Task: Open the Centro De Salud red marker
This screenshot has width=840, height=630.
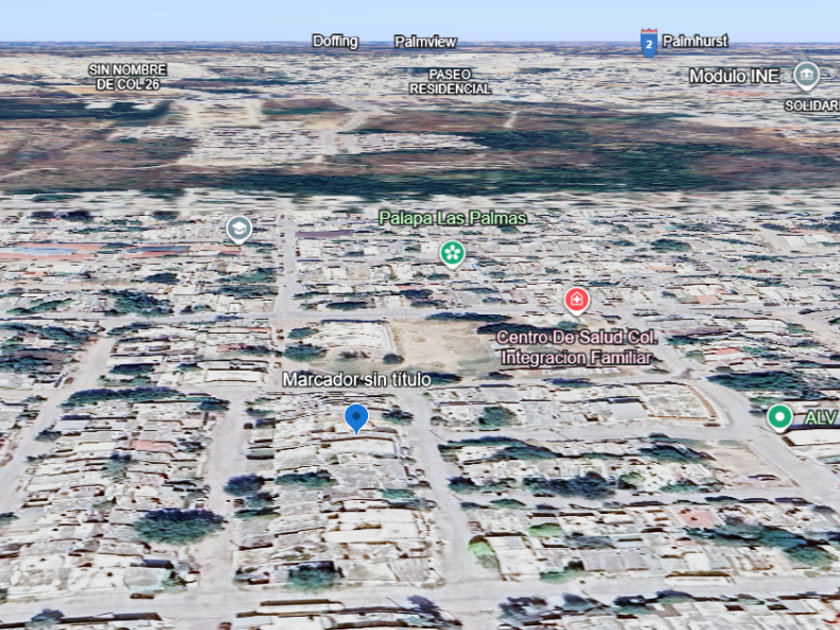Action: (576, 299)
